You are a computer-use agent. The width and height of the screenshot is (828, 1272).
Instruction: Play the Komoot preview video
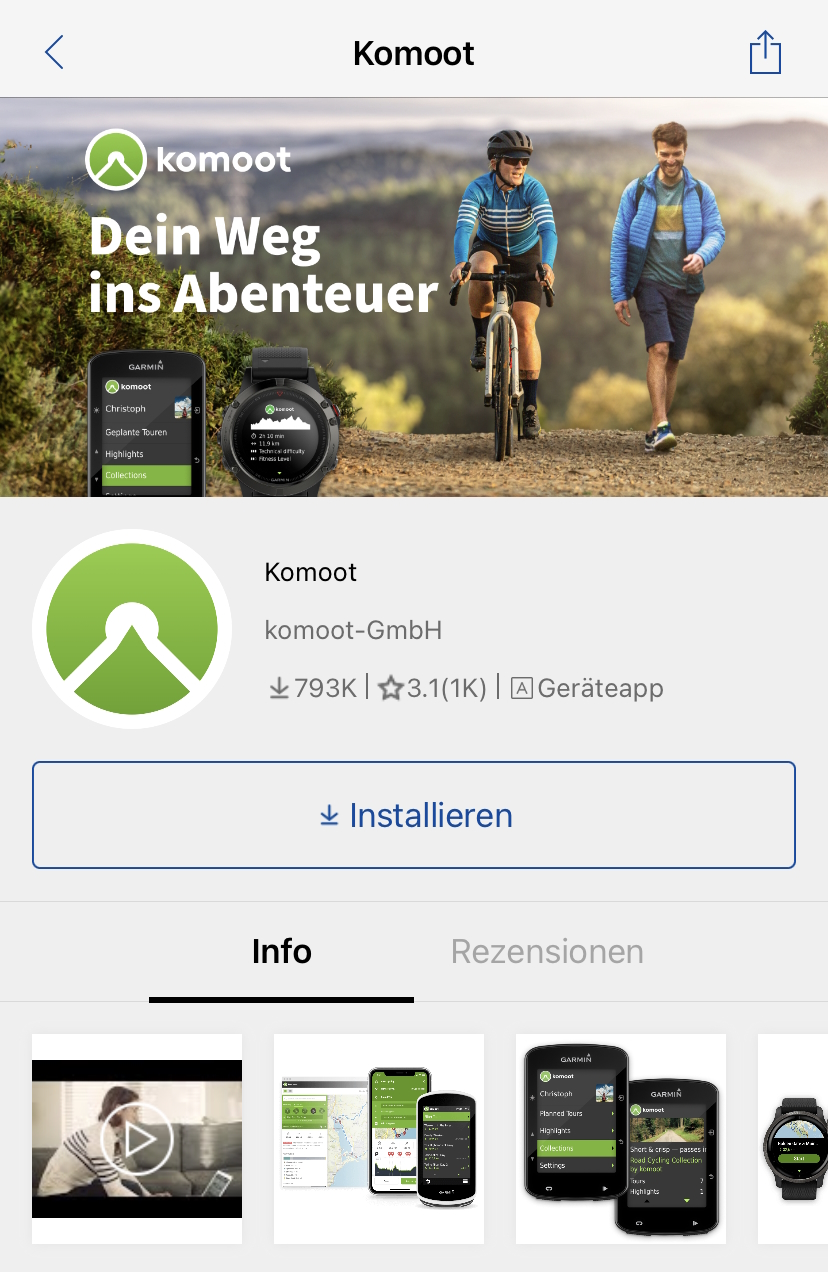click(137, 1139)
